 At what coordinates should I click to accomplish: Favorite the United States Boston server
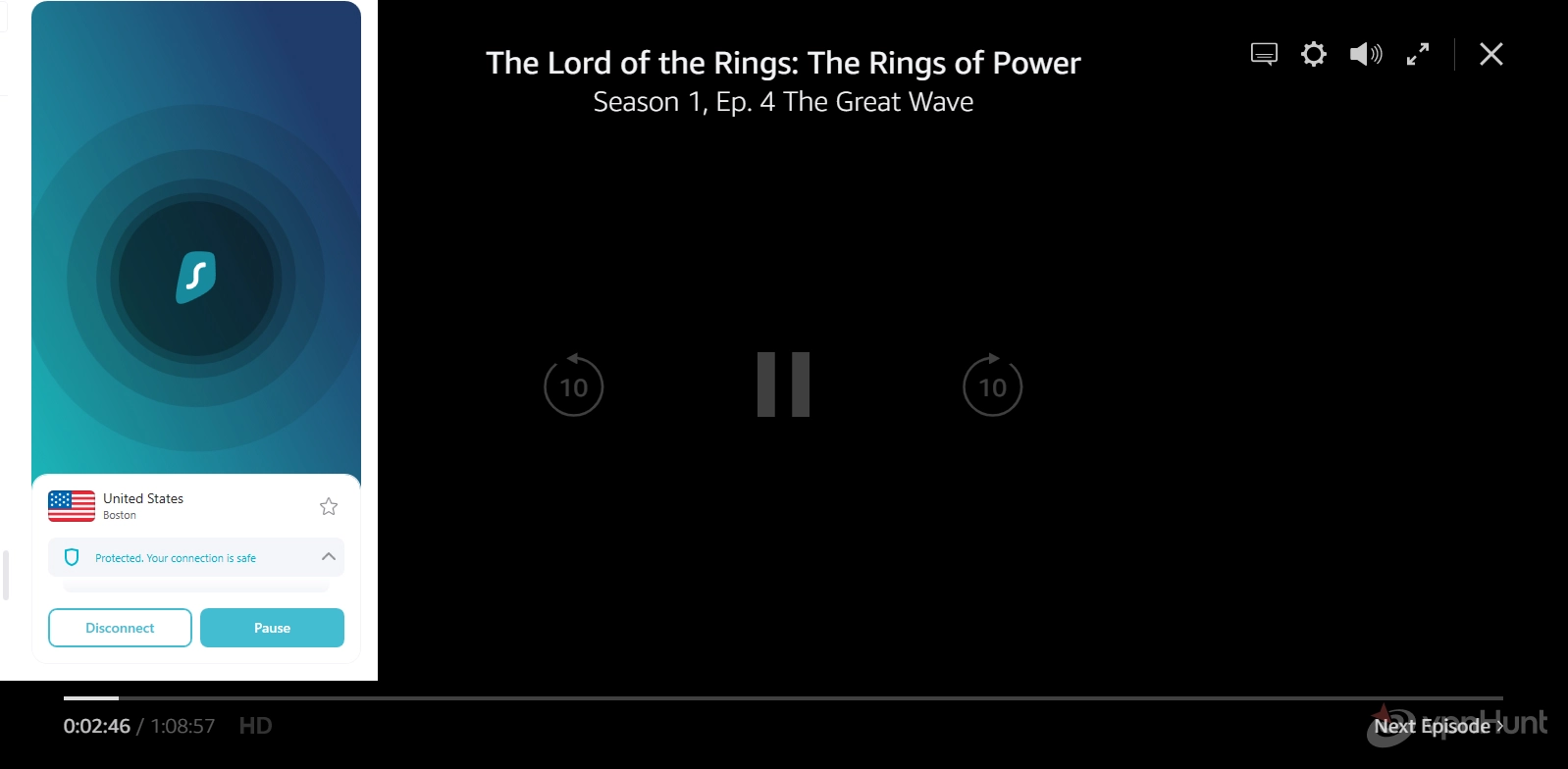pos(329,506)
